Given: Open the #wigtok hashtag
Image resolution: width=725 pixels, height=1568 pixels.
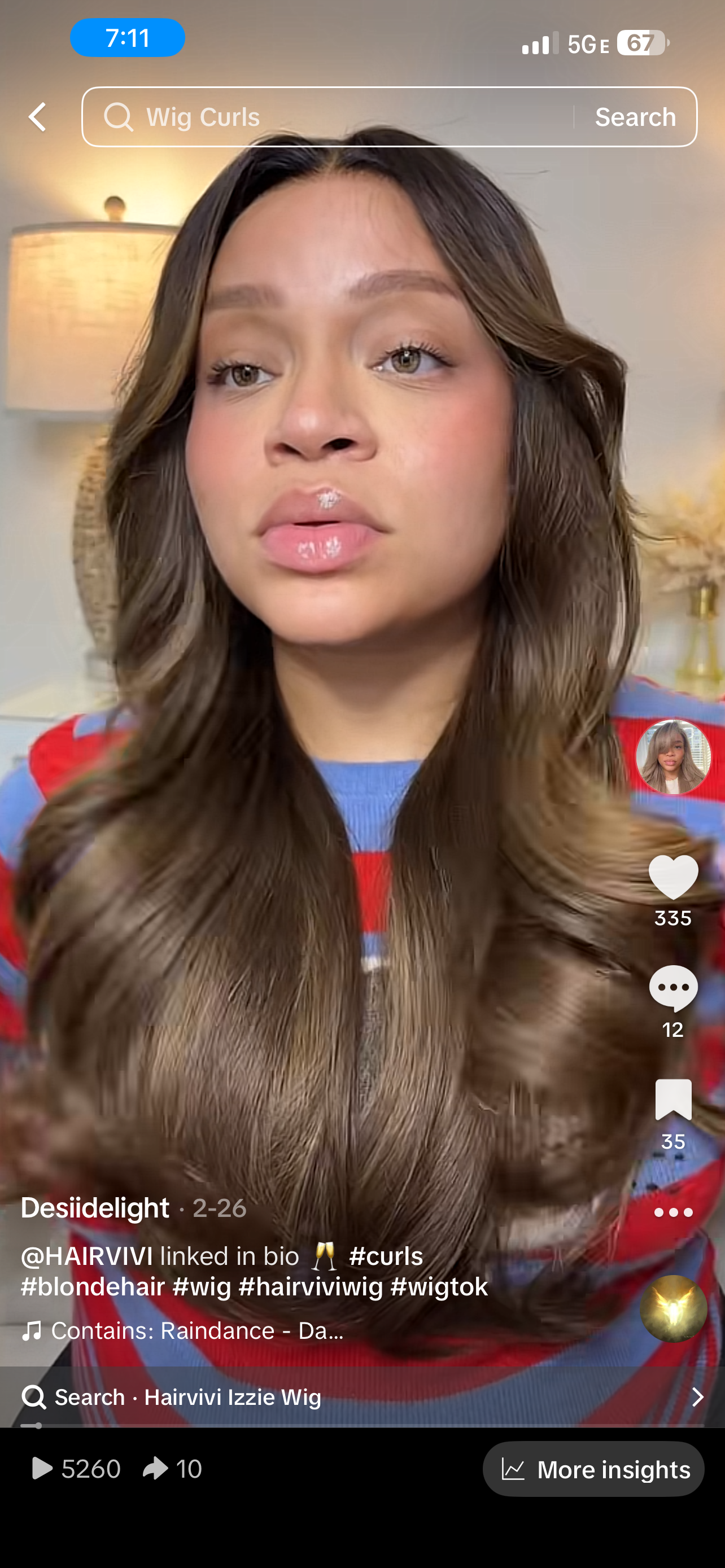Looking at the screenshot, I should coord(439,1287).
